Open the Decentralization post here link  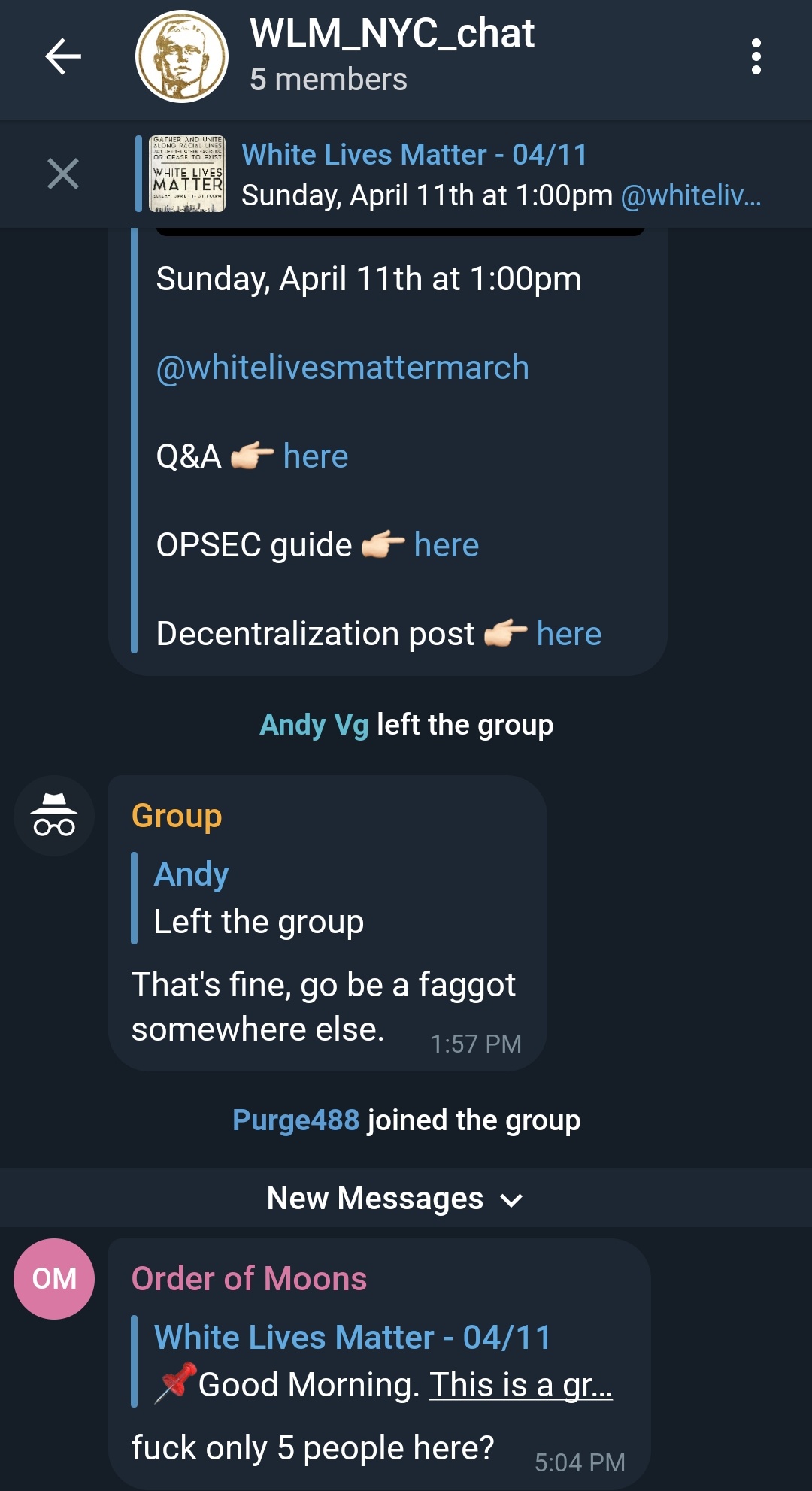569,634
